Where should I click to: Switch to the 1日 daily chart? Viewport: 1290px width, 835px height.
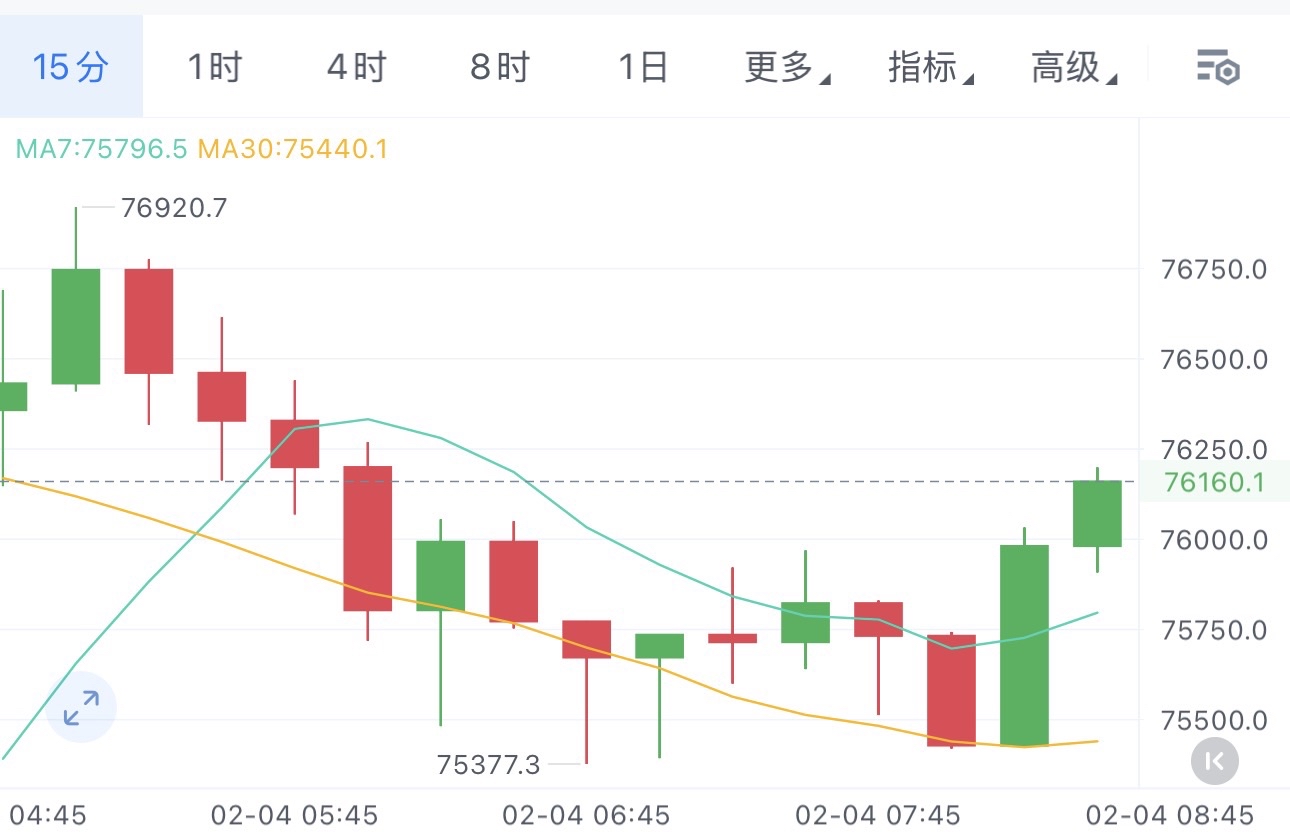point(642,68)
